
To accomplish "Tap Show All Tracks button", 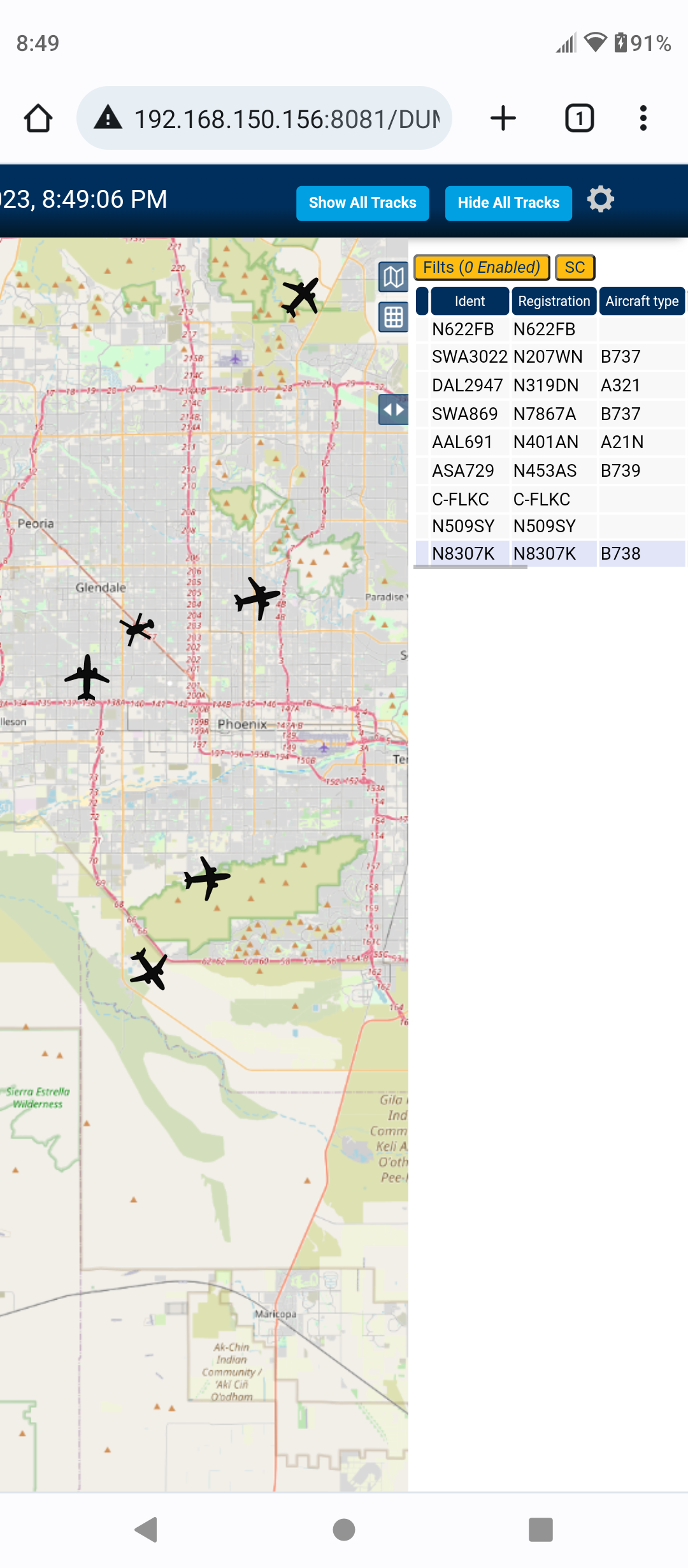I will point(362,203).
